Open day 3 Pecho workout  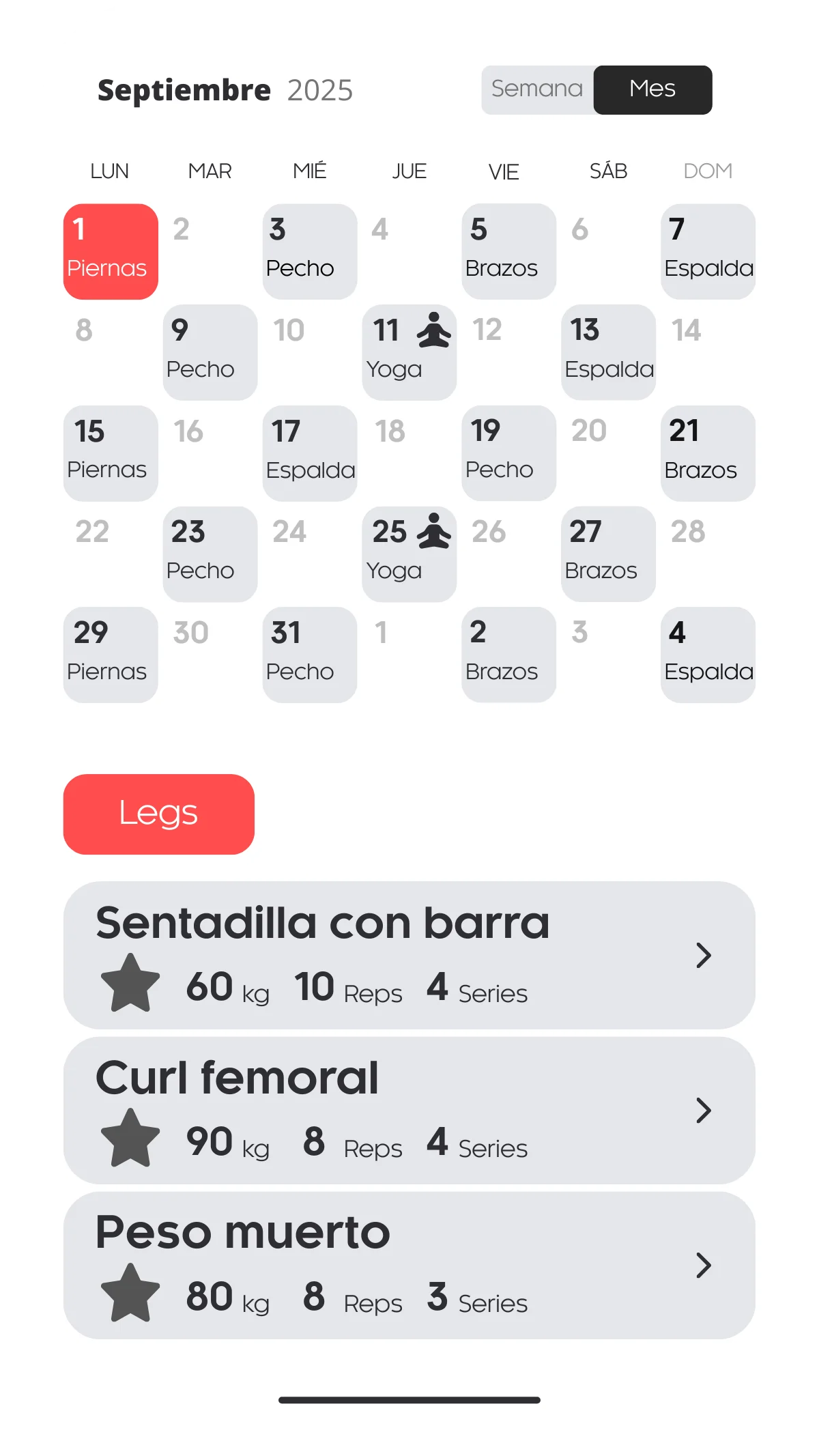click(x=310, y=251)
